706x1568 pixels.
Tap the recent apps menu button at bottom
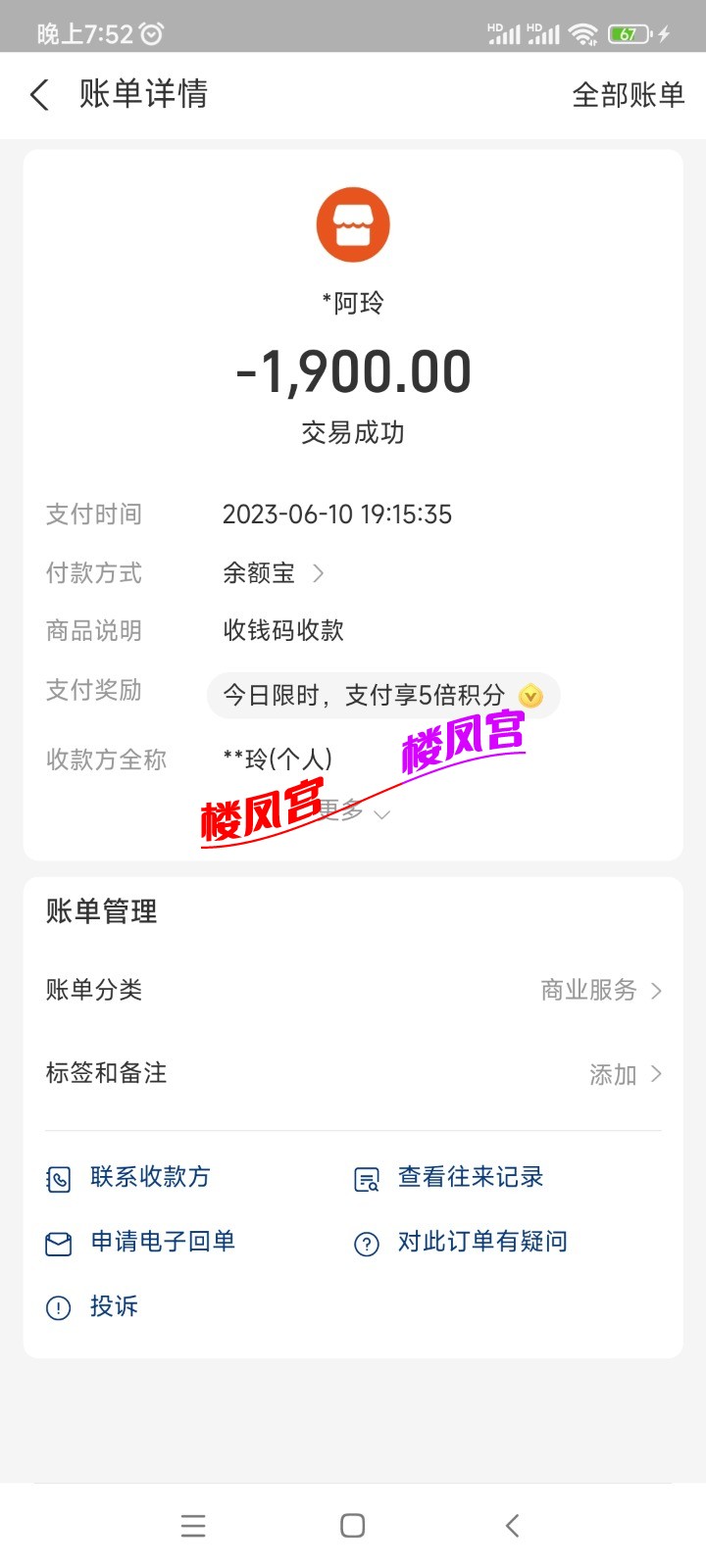(193, 1525)
